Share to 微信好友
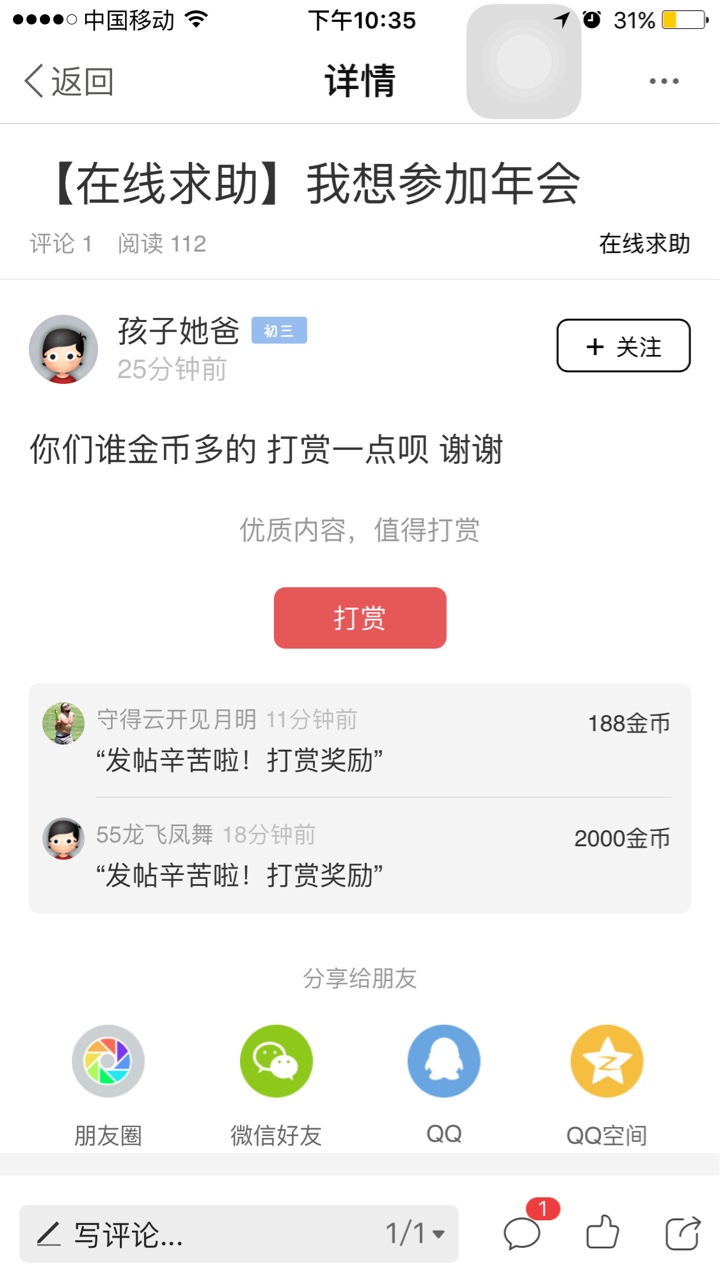The height and width of the screenshot is (1280, 720). coord(276,1085)
